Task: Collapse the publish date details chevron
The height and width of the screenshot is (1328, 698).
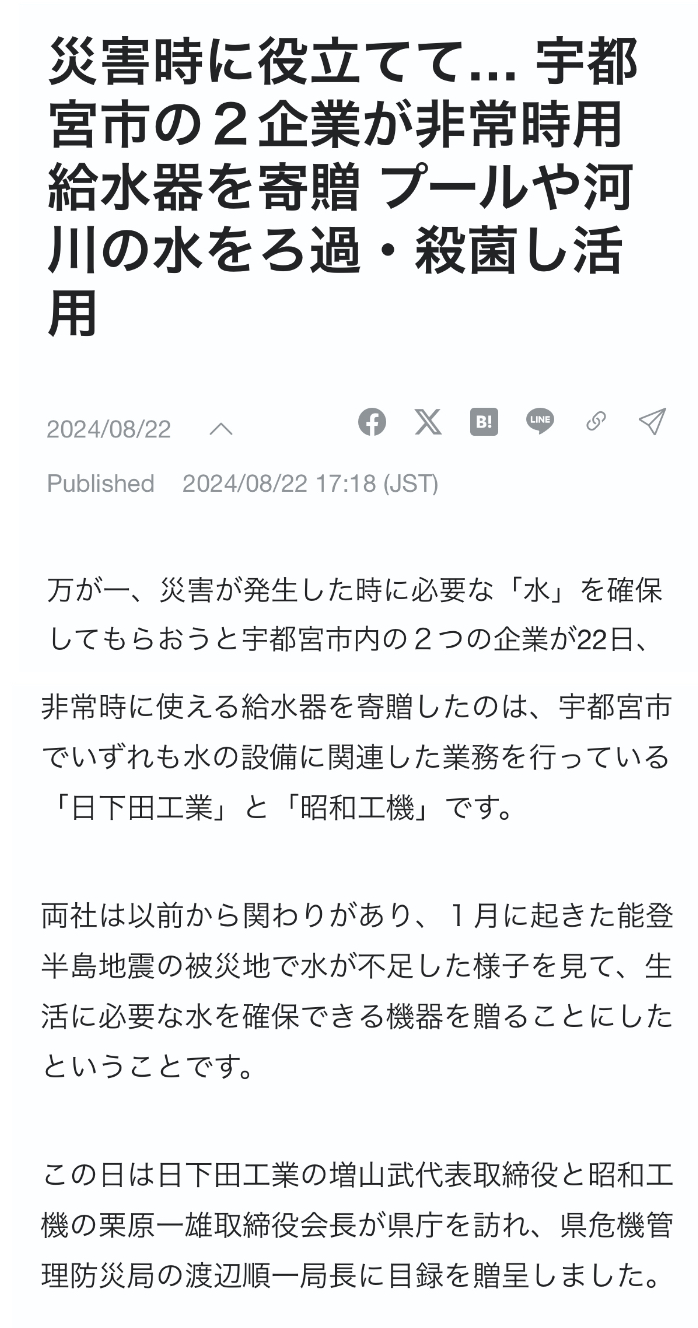Action: pos(221,429)
